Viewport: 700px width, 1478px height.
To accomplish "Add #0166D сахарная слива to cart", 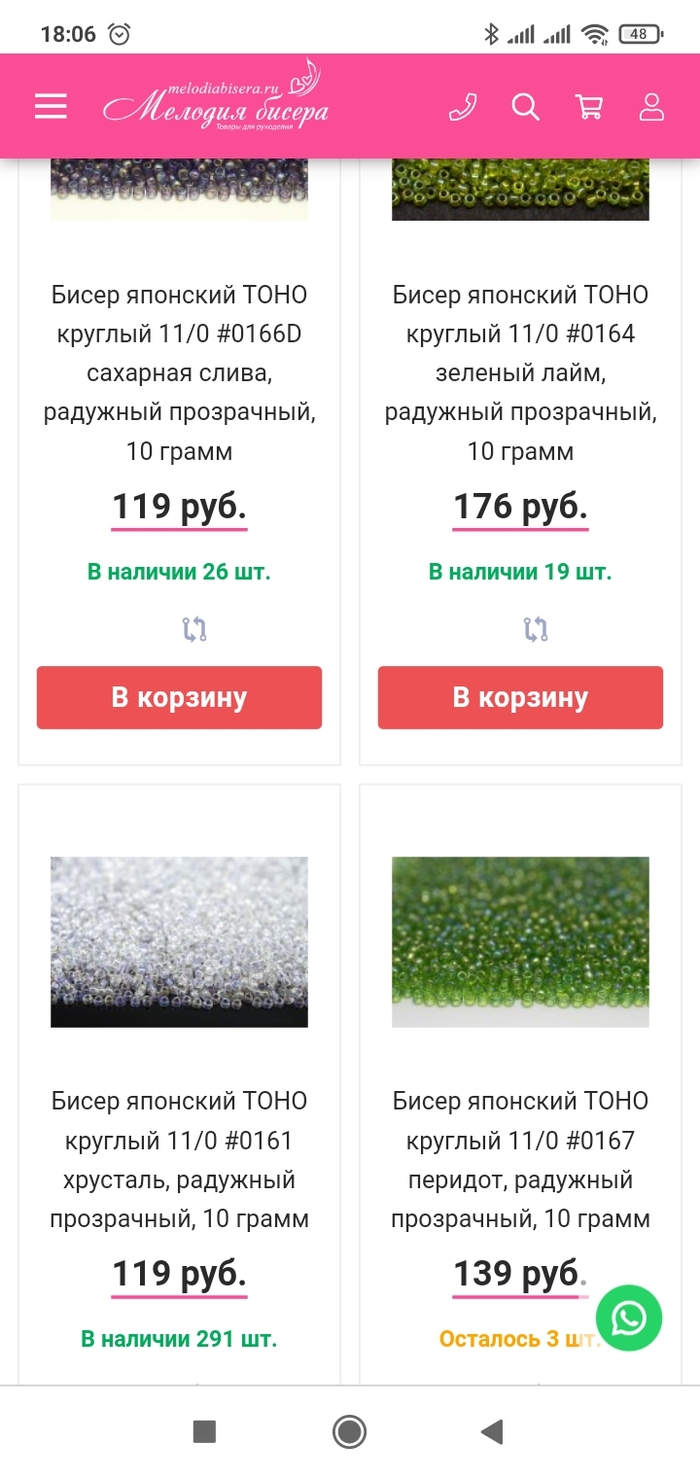I will (179, 697).
